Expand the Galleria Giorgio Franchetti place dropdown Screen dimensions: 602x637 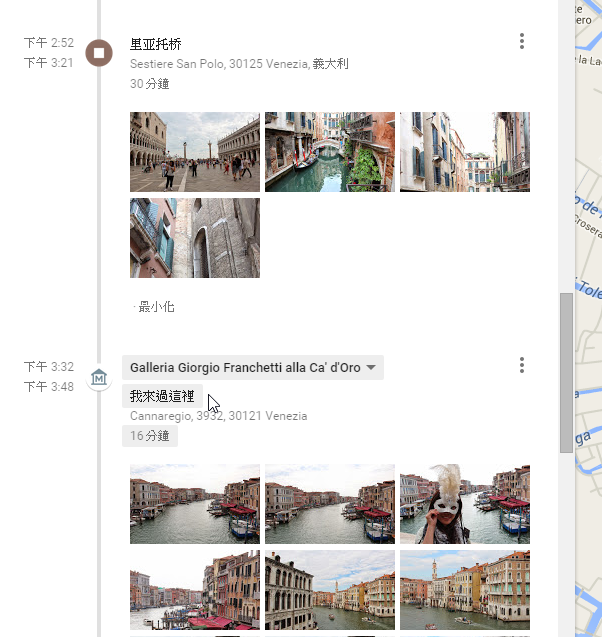(371, 368)
